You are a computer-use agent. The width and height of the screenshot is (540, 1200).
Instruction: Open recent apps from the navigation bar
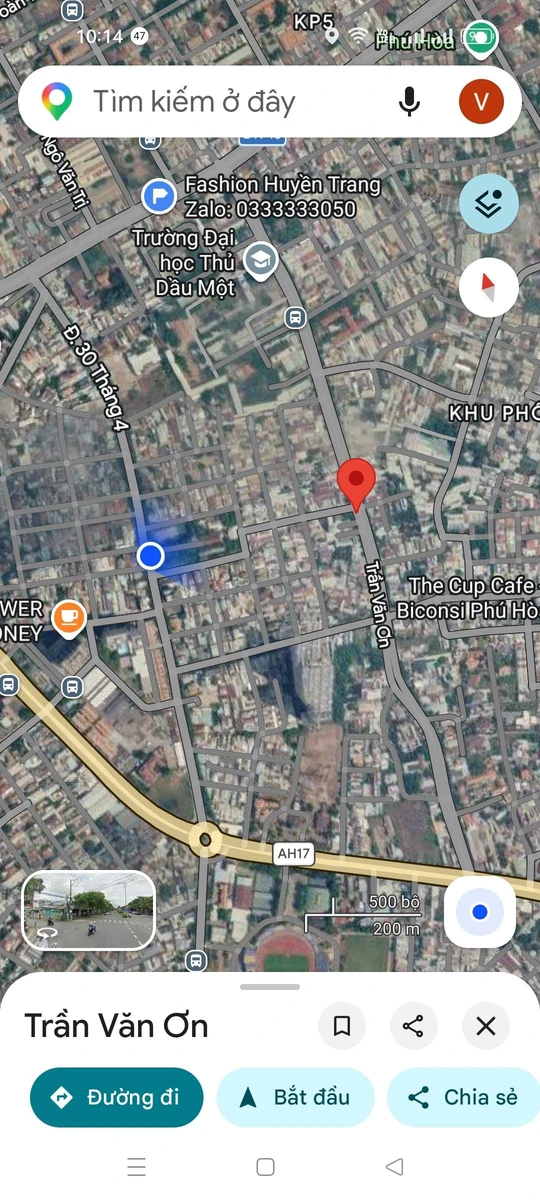(137, 1166)
